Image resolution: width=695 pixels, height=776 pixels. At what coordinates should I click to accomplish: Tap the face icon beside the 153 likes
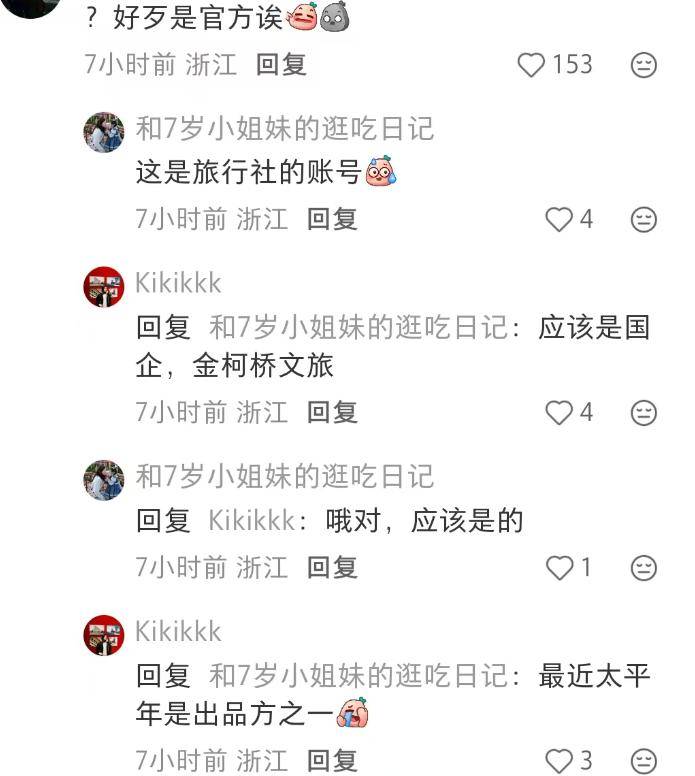[x=644, y=65]
